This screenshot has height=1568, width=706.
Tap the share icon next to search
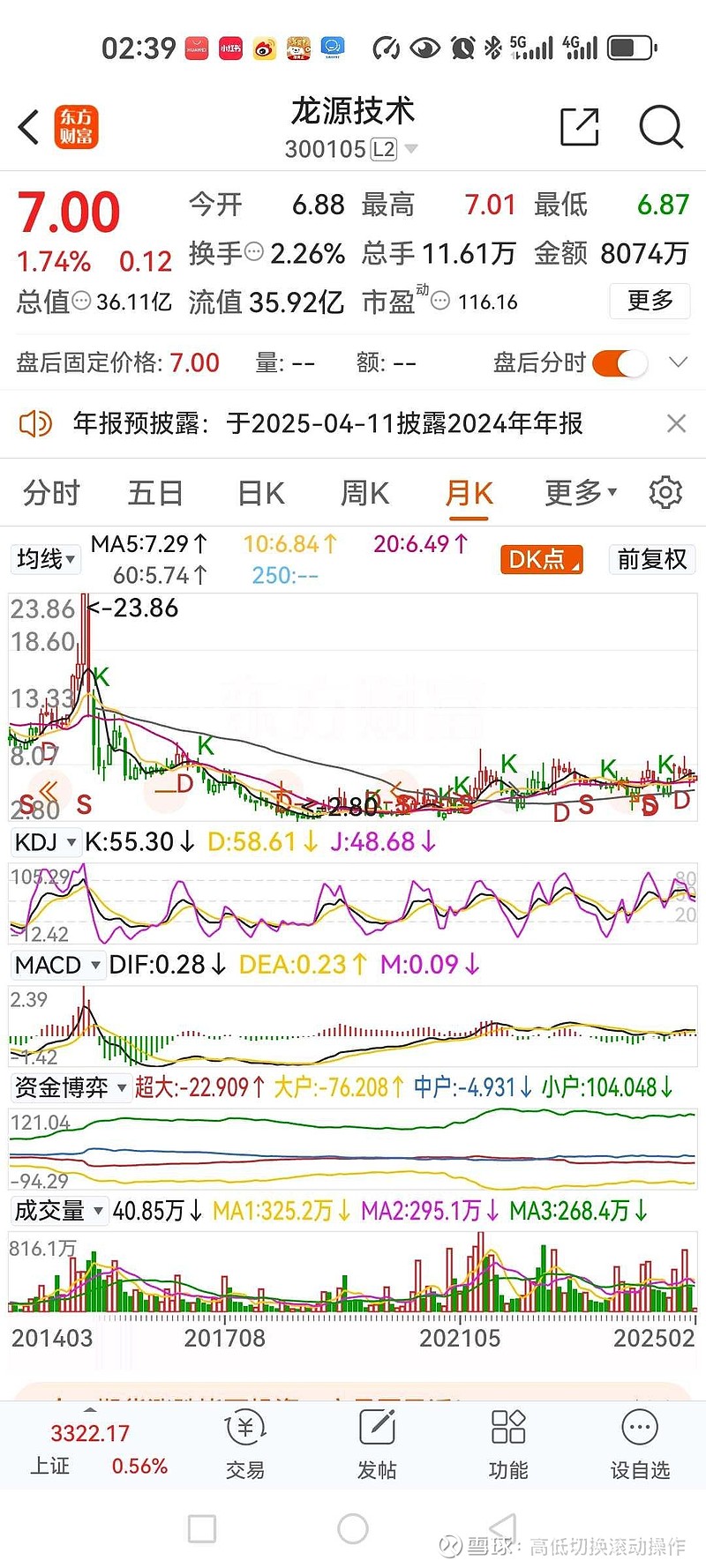click(x=578, y=127)
